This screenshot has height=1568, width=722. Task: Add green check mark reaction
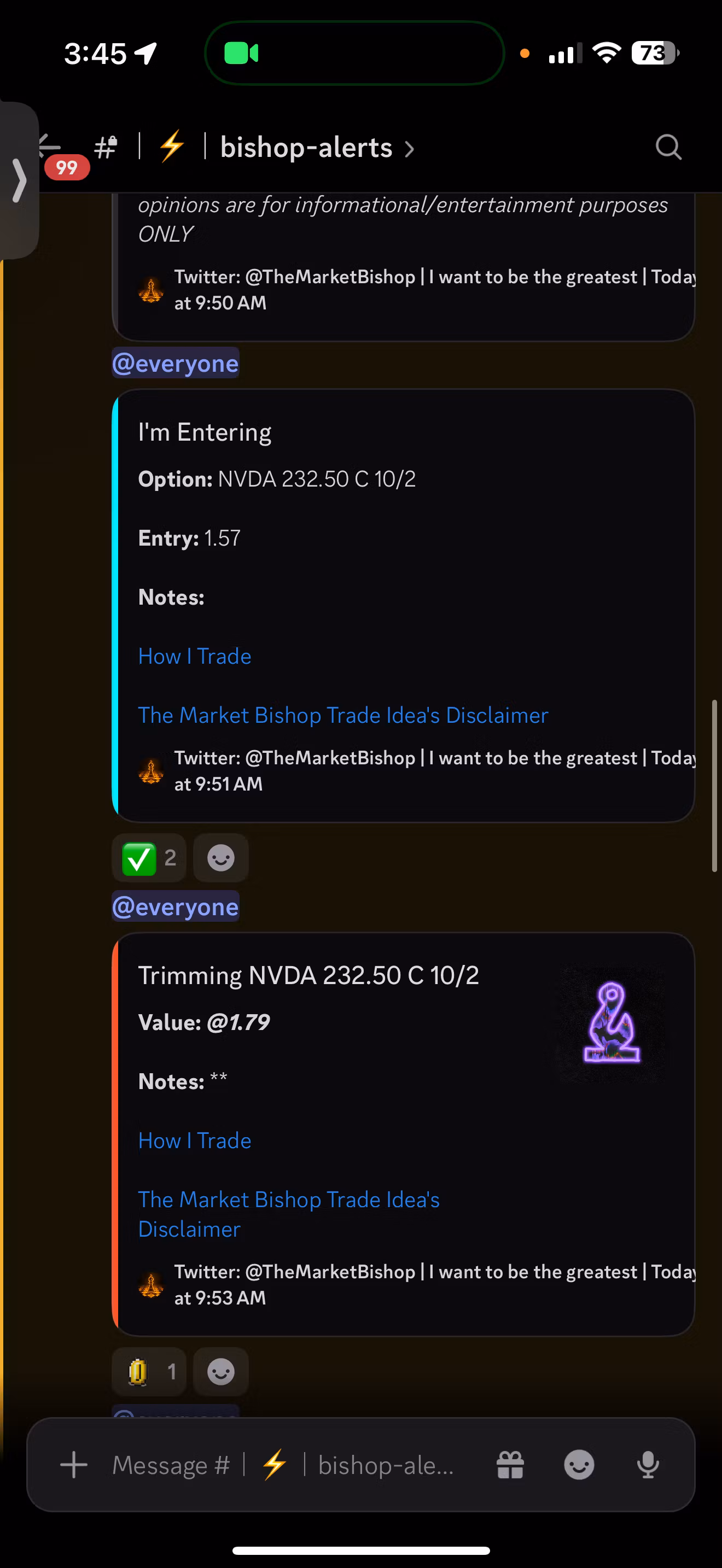click(149, 858)
